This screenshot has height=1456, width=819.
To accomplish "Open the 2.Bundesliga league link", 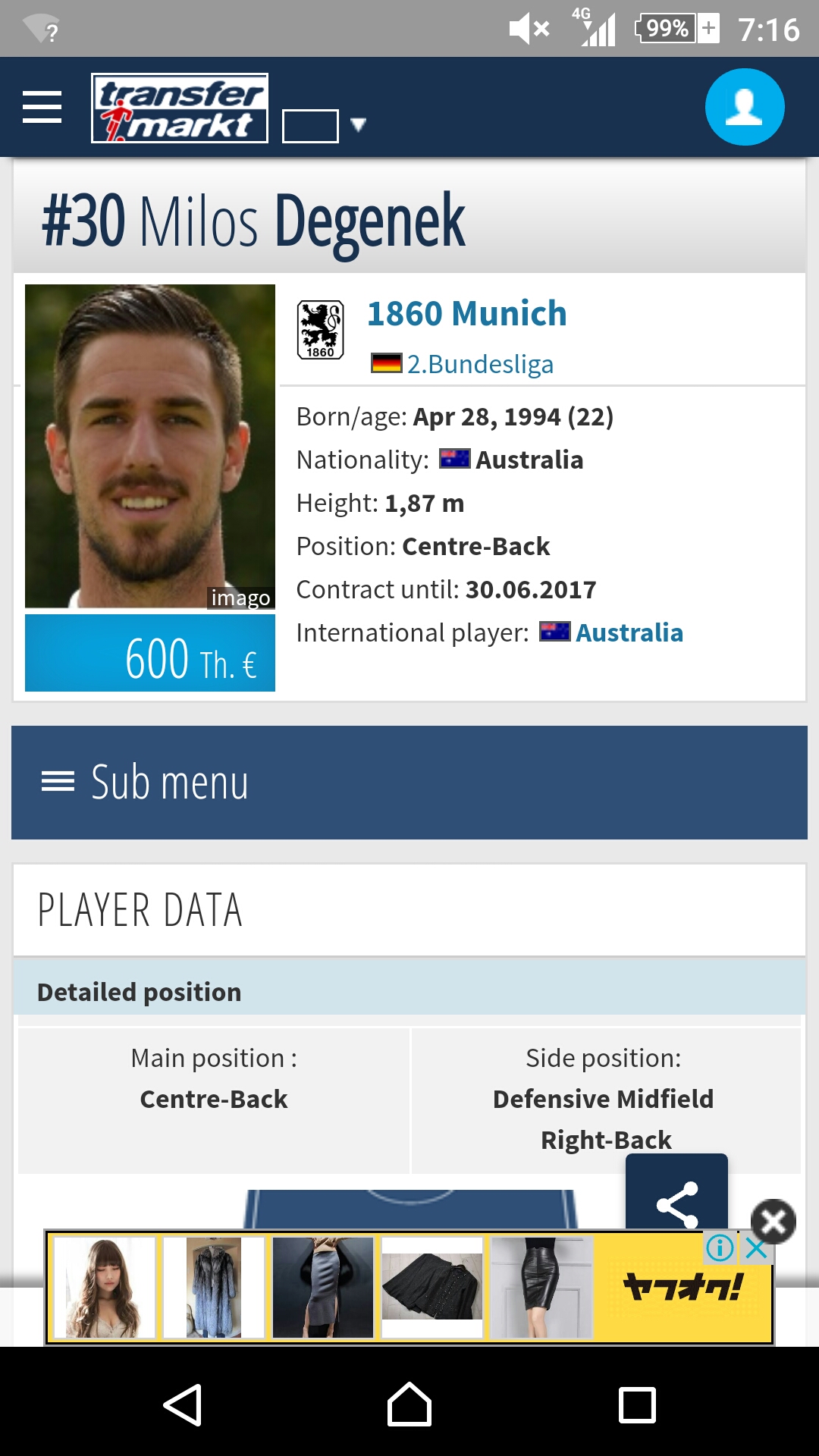I will tap(479, 364).
